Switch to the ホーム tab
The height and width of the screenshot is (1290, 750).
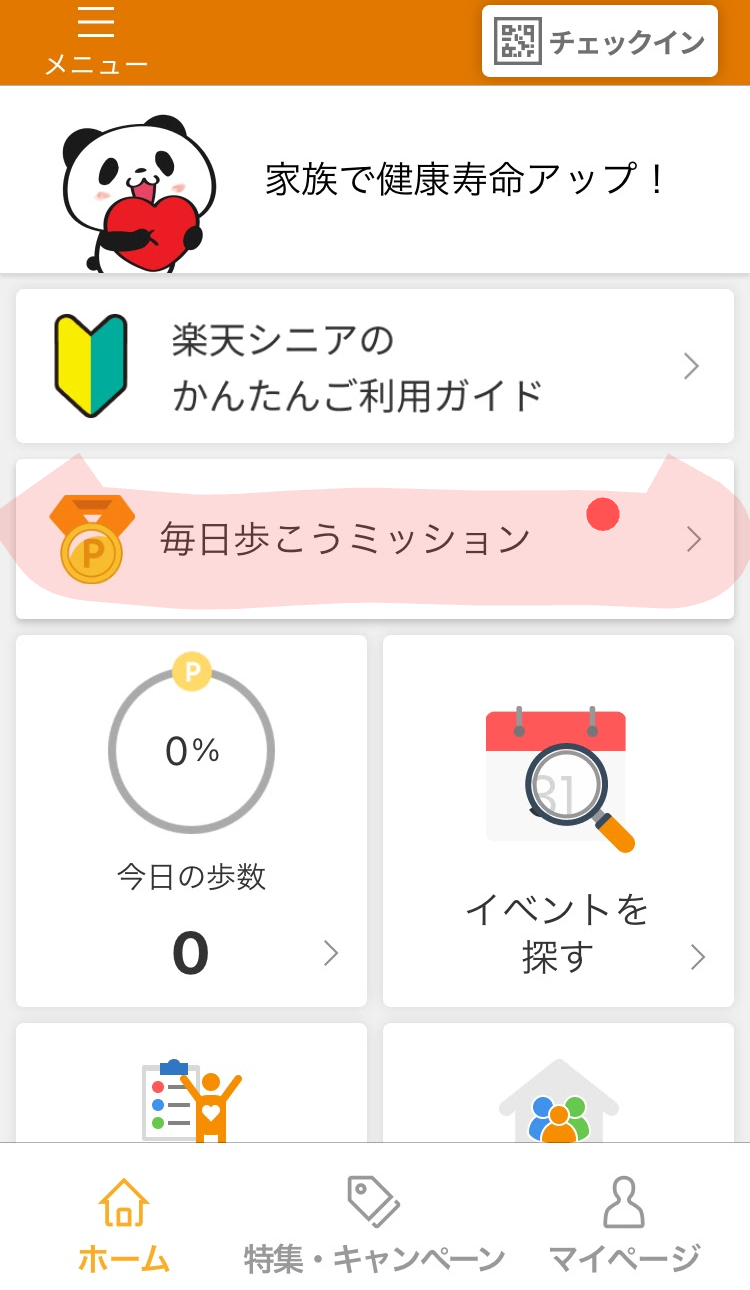tap(124, 1225)
